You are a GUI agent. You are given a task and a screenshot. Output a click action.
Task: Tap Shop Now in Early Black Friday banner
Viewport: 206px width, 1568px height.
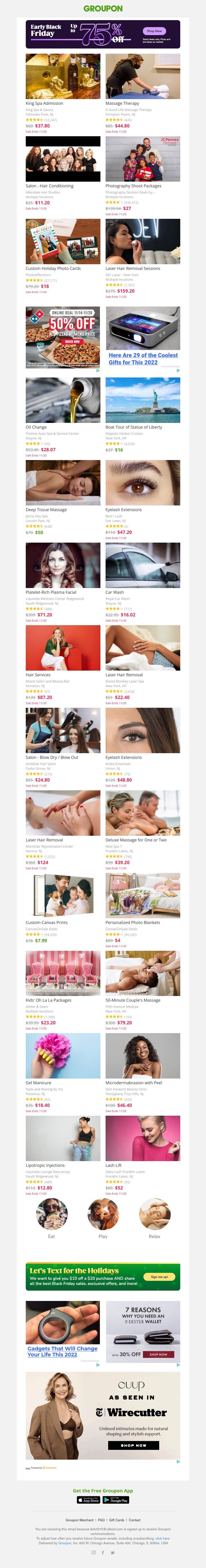click(x=154, y=30)
